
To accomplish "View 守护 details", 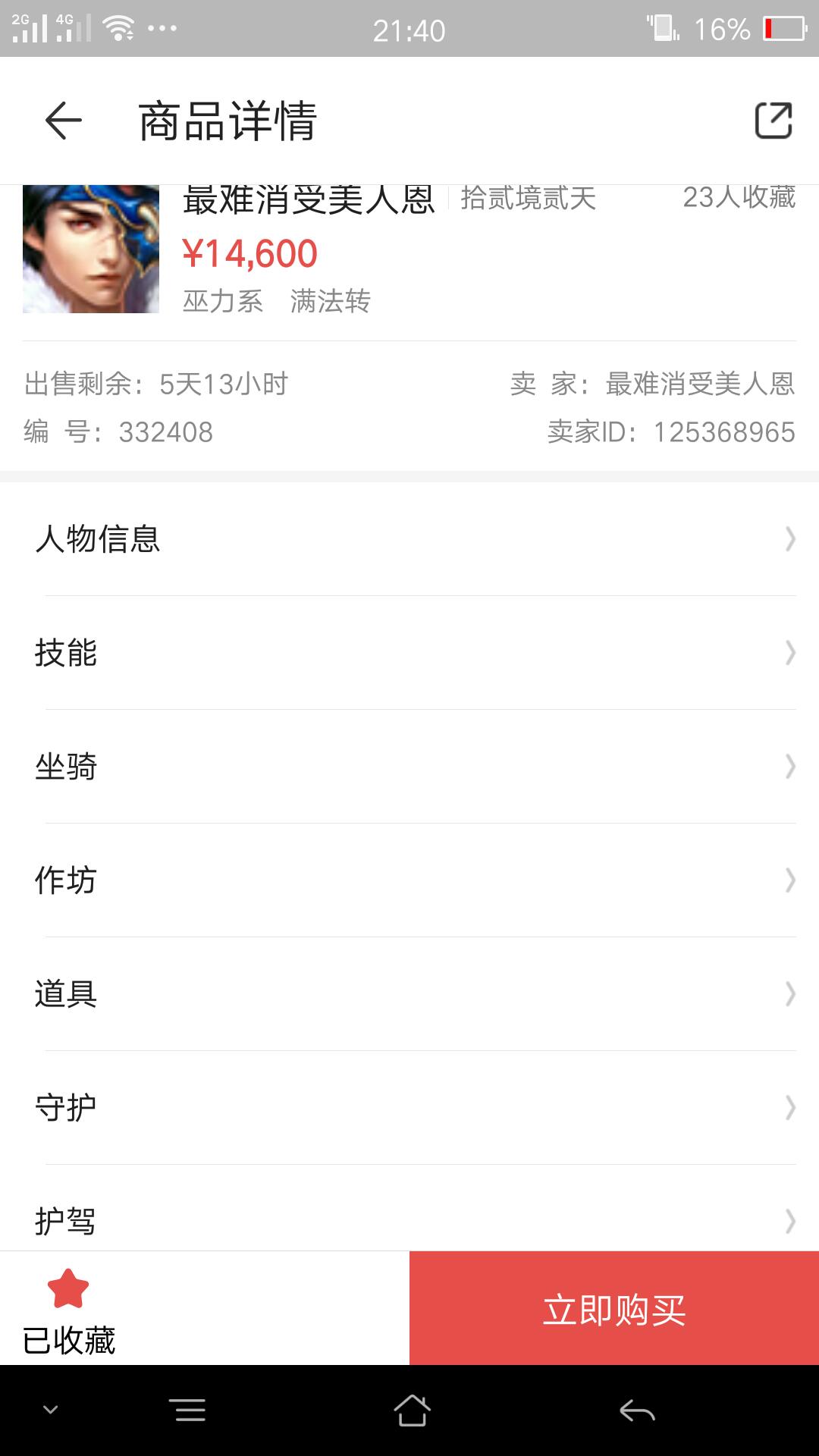I will [409, 1108].
